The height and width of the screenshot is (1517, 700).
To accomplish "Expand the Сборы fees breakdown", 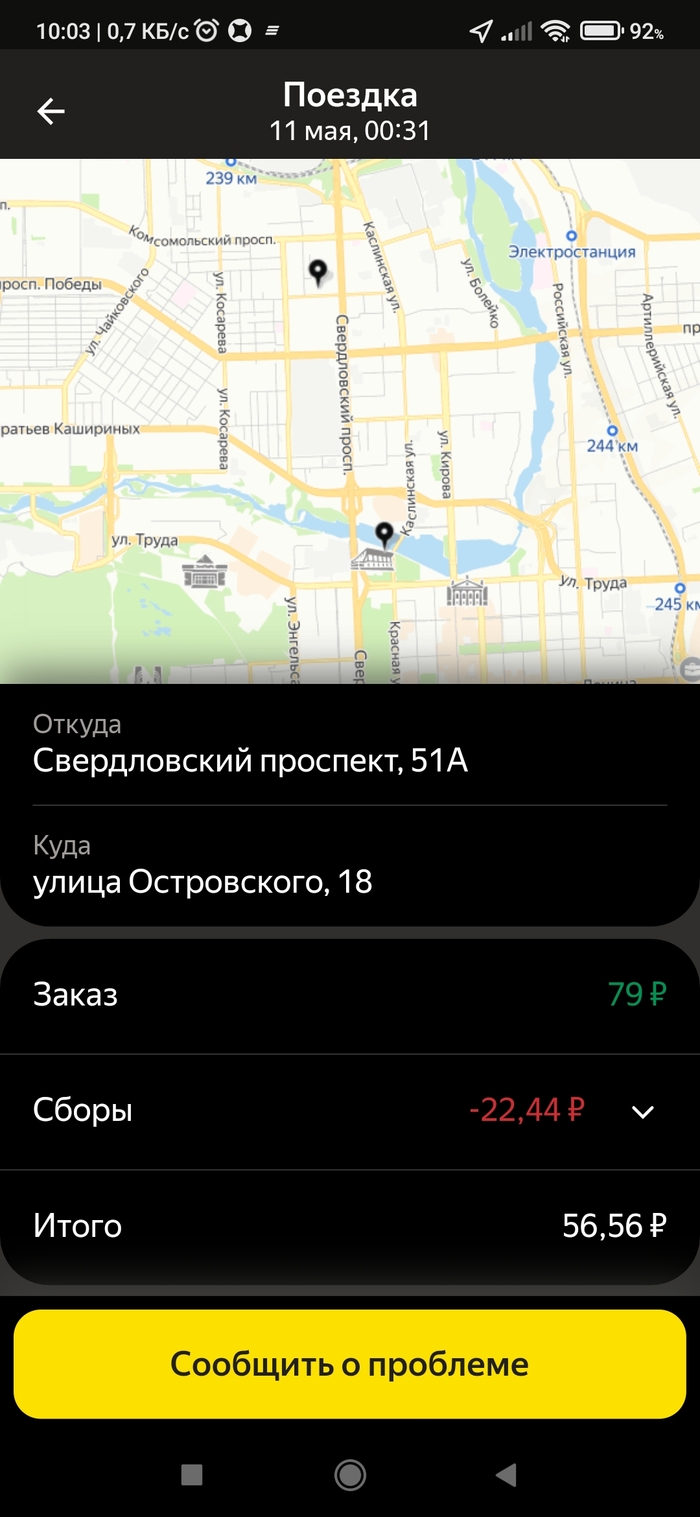I will pyautogui.click(x=643, y=1111).
